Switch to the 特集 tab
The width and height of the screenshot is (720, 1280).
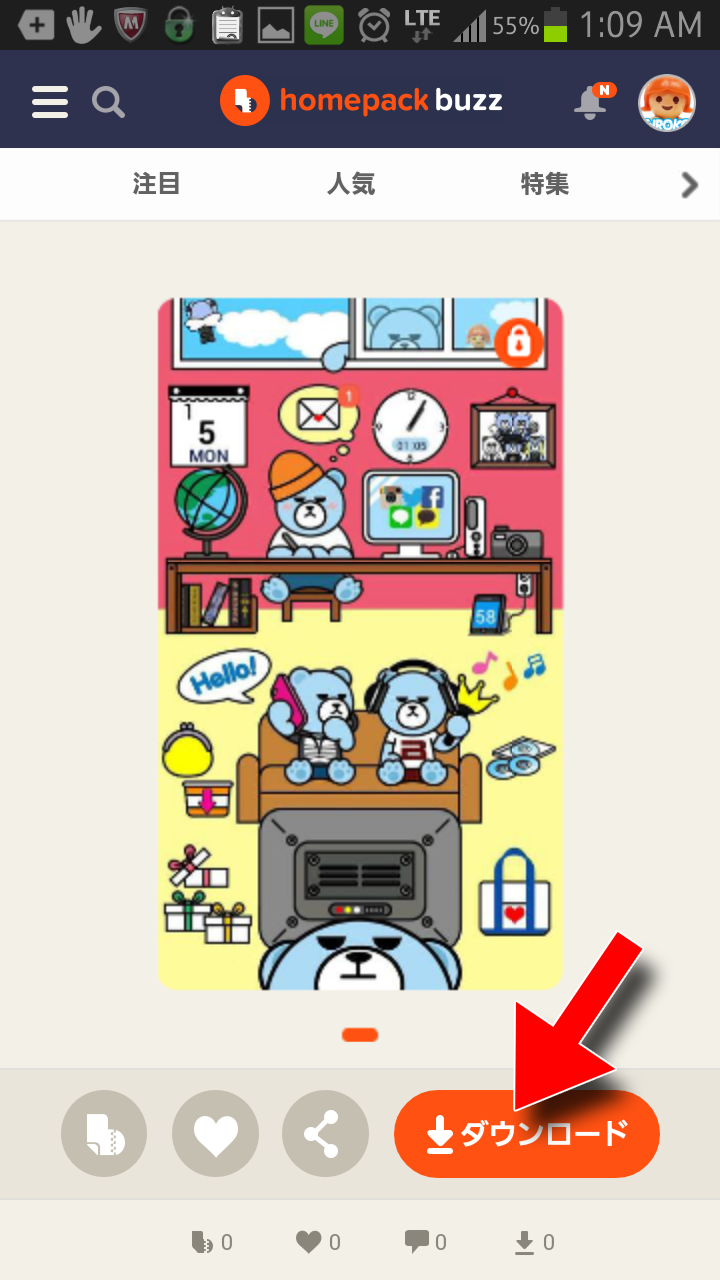pos(545,184)
